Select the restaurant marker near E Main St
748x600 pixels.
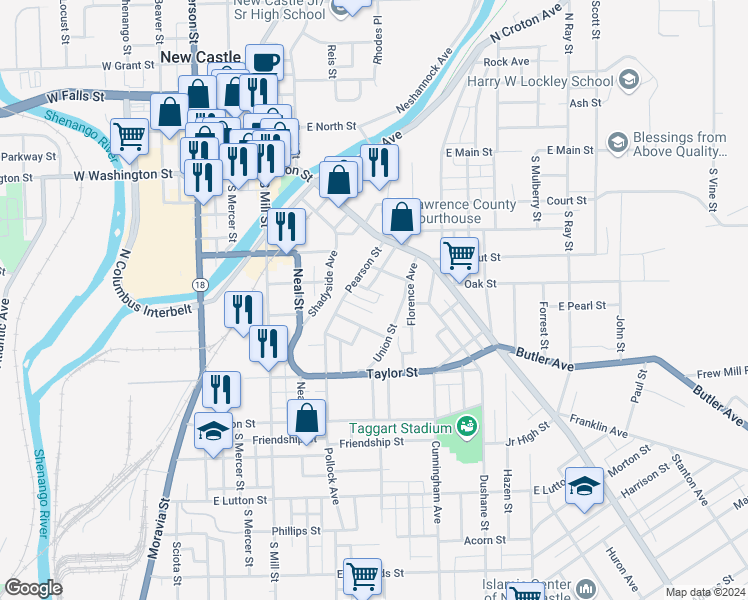coord(379,162)
